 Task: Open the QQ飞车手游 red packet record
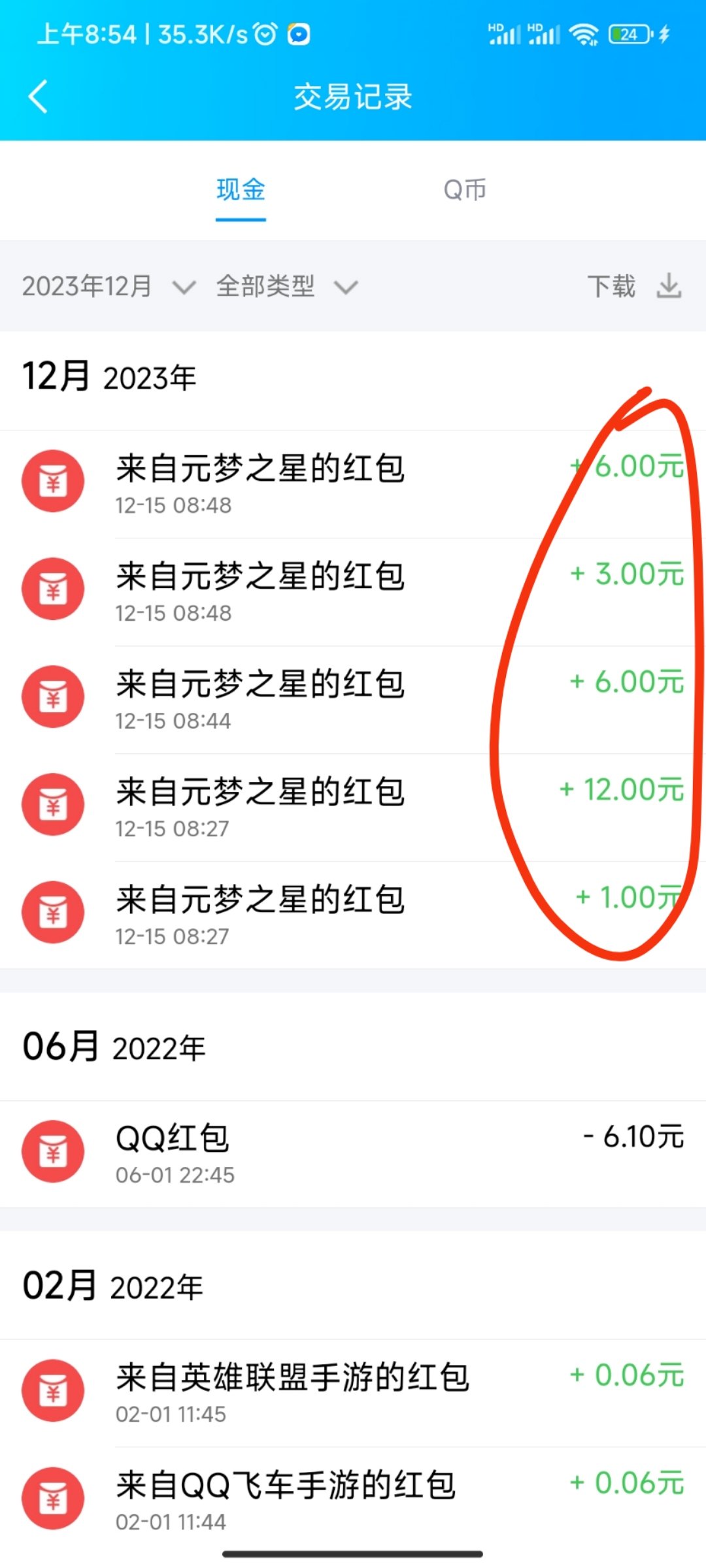click(353, 1500)
